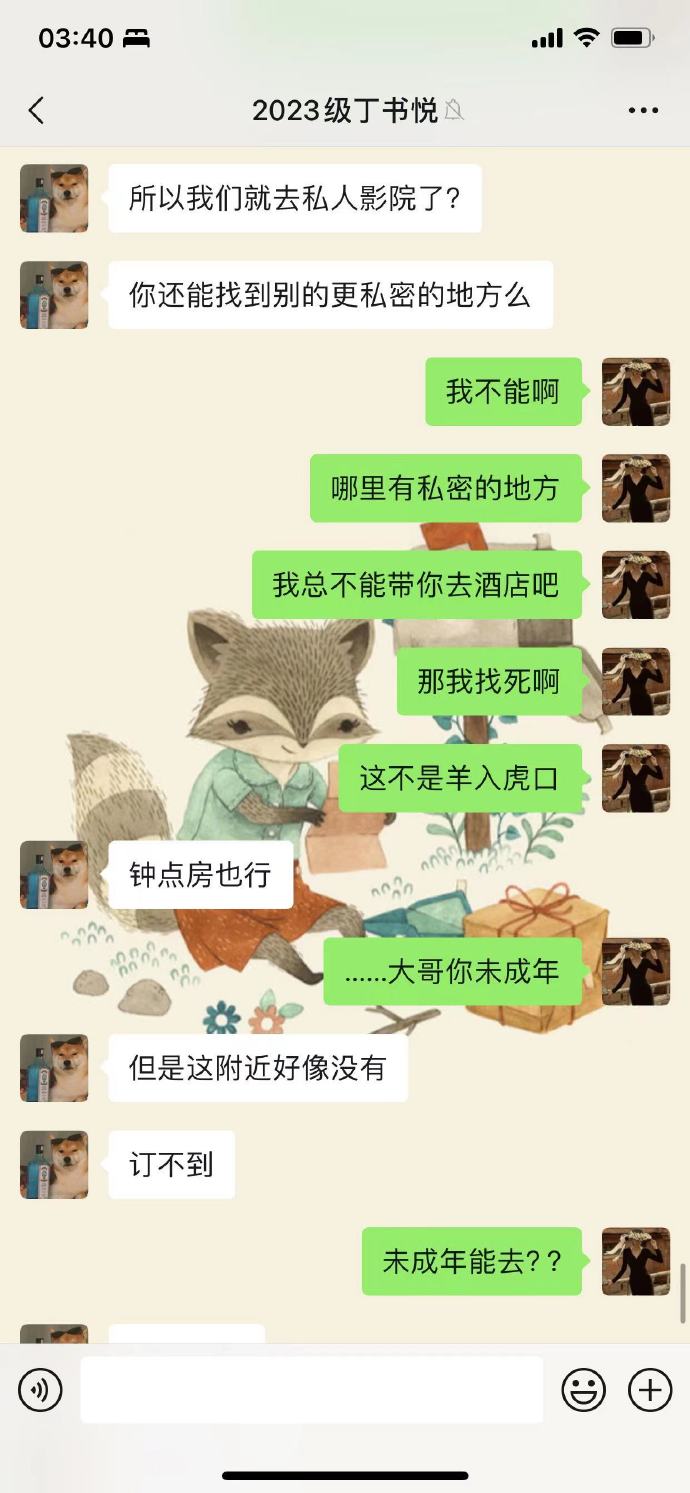Open Shiba avatar beside 钟点房也行

[54, 875]
